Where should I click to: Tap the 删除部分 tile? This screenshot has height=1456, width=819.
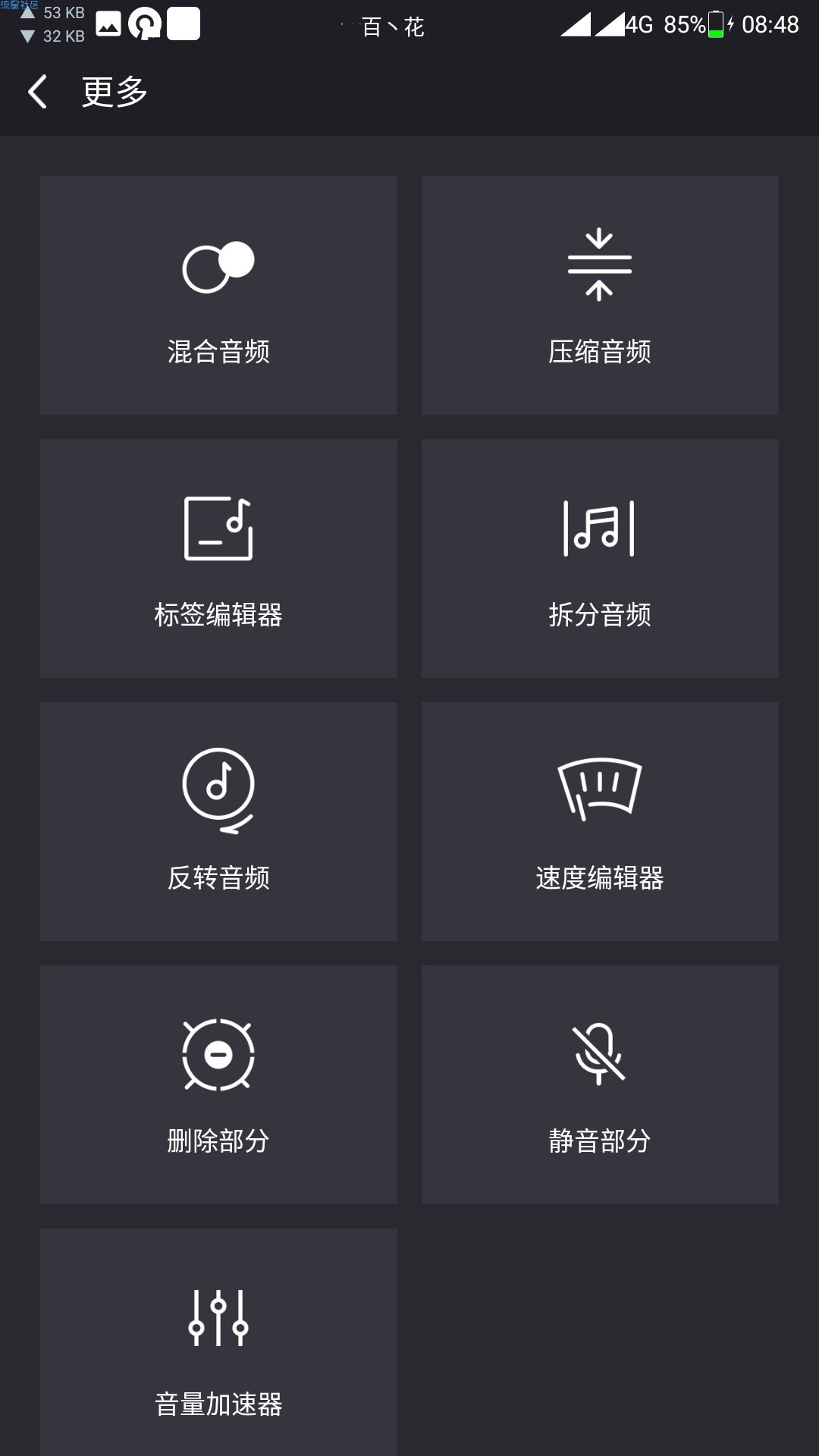pos(218,1084)
